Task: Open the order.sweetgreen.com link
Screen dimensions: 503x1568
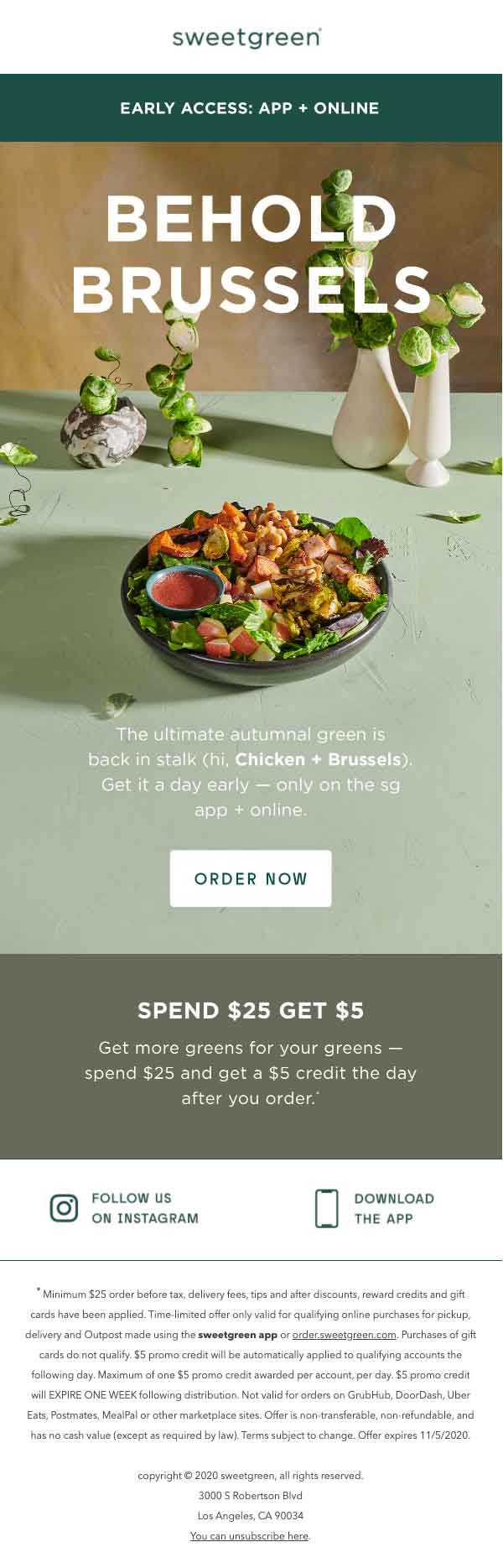Action: 344,1335
